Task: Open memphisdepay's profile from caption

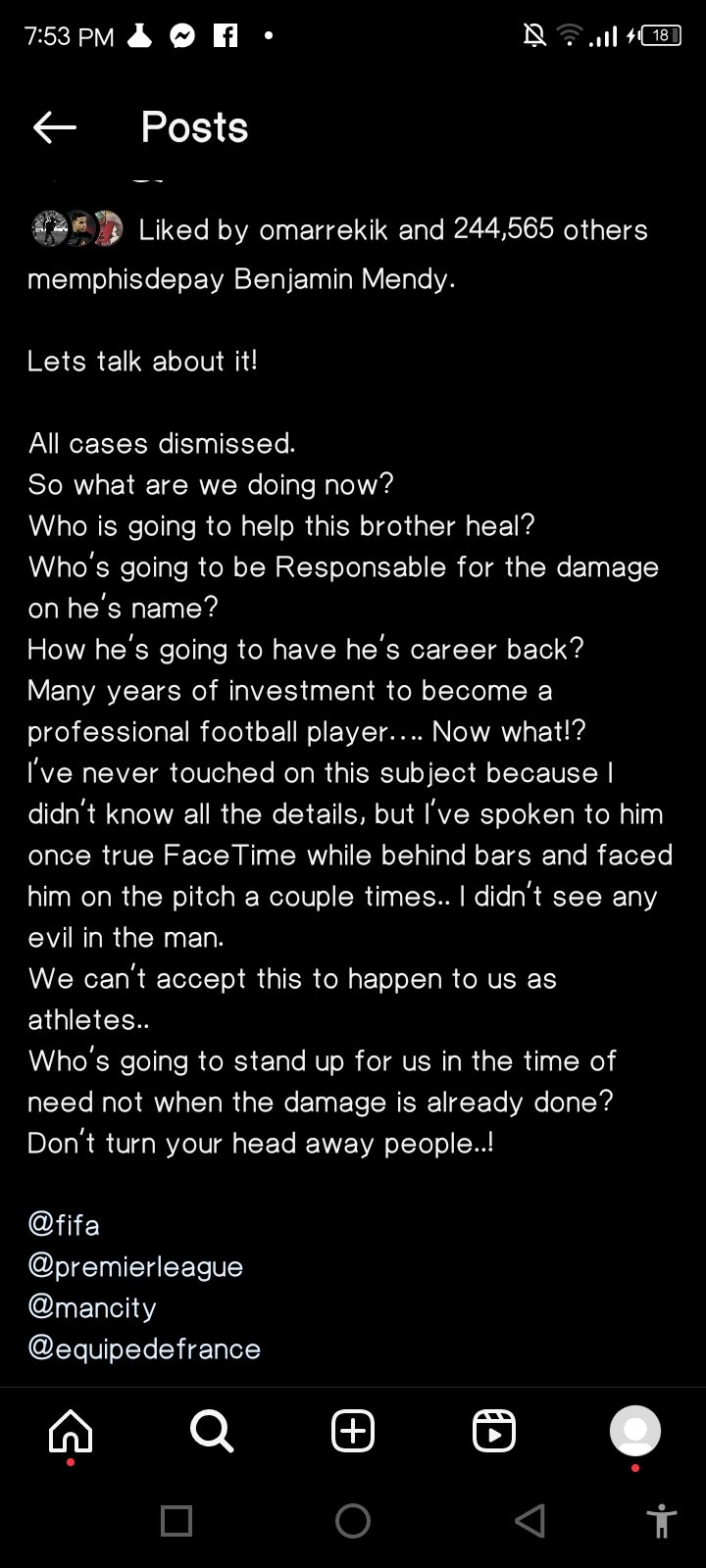Action: pyautogui.click(x=126, y=280)
